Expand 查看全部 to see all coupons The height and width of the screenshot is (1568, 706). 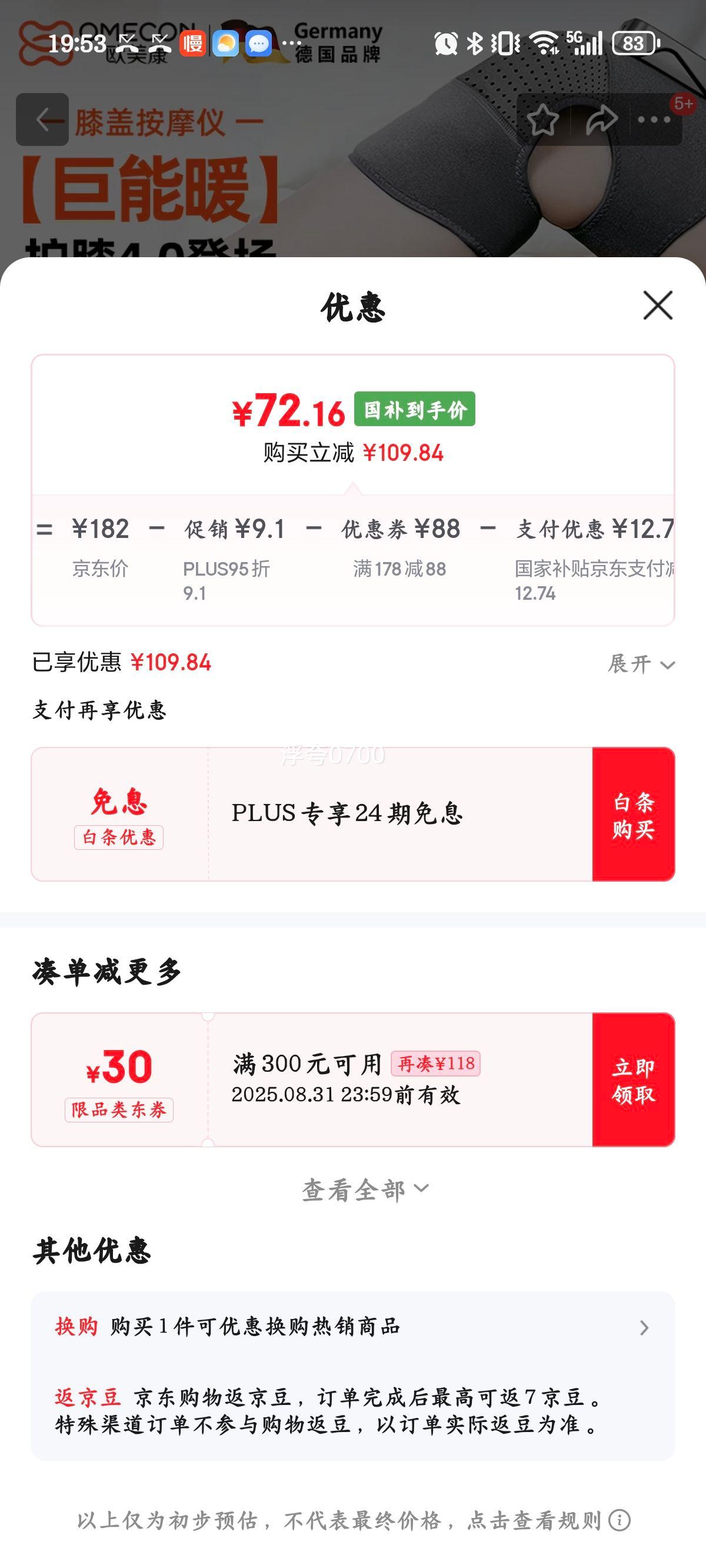(365, 1190)
